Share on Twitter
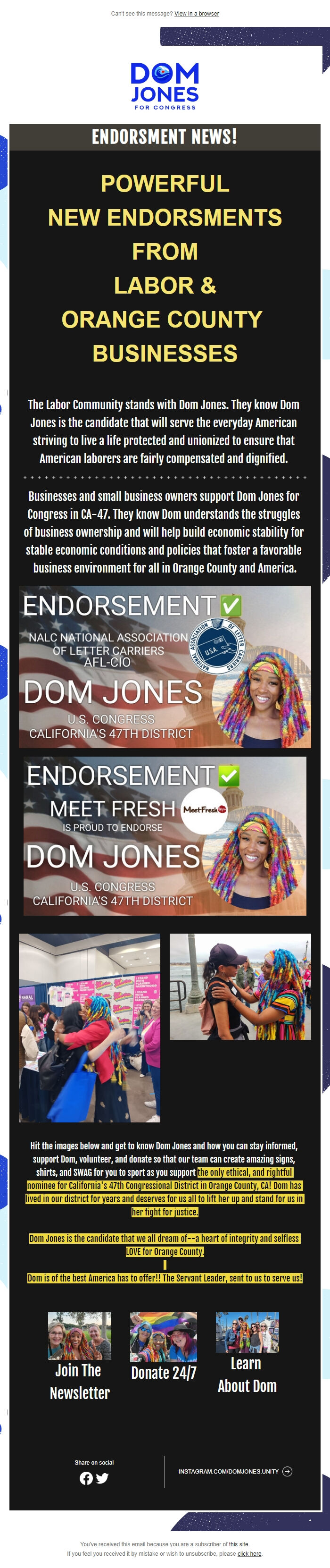 pyautogui.click(x=102, y=1478)
